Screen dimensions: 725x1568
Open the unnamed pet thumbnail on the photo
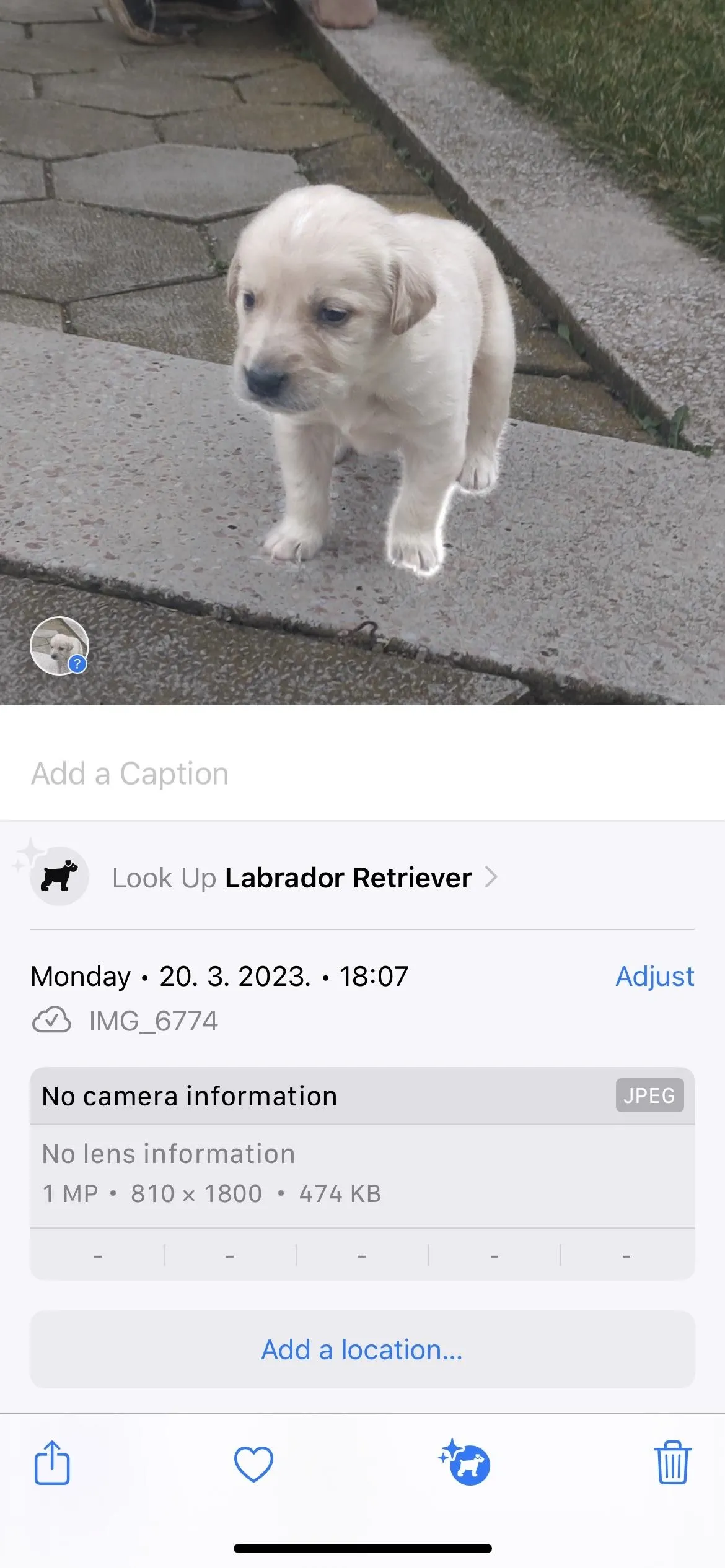(59, 646)
